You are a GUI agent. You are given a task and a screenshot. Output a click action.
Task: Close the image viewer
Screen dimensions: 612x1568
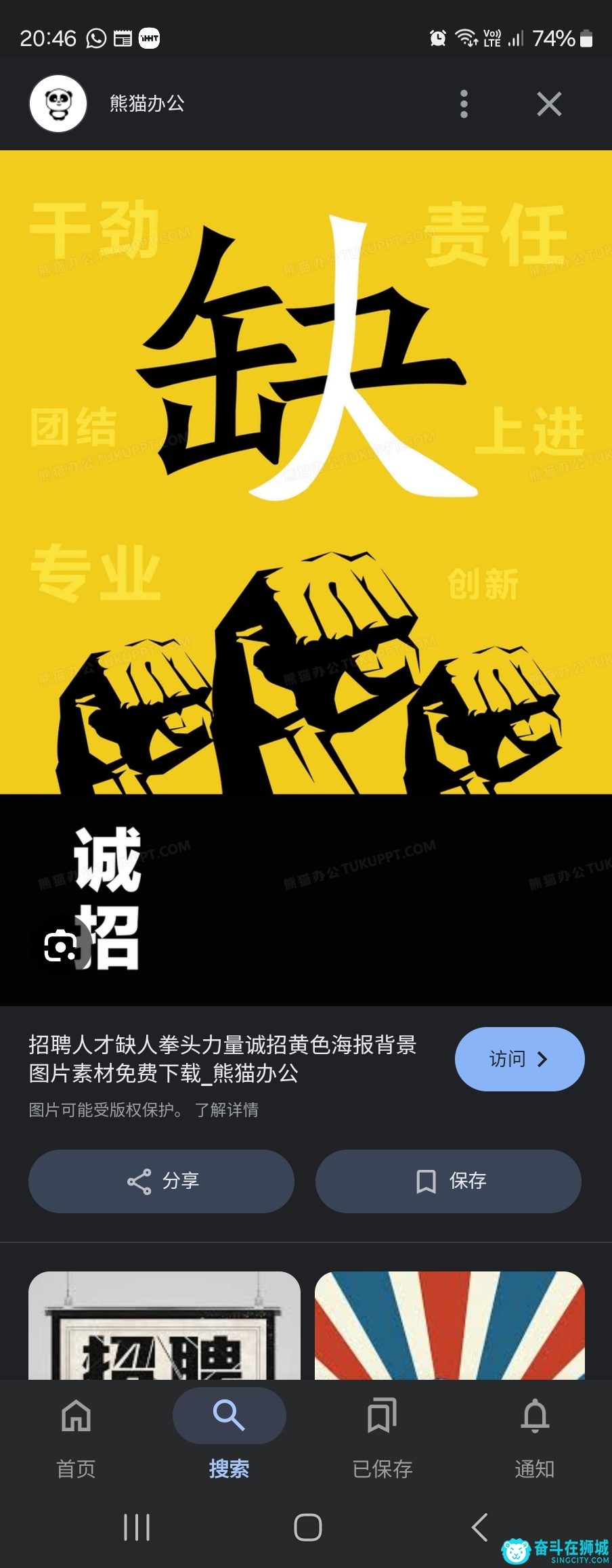[x=548, y=104]
